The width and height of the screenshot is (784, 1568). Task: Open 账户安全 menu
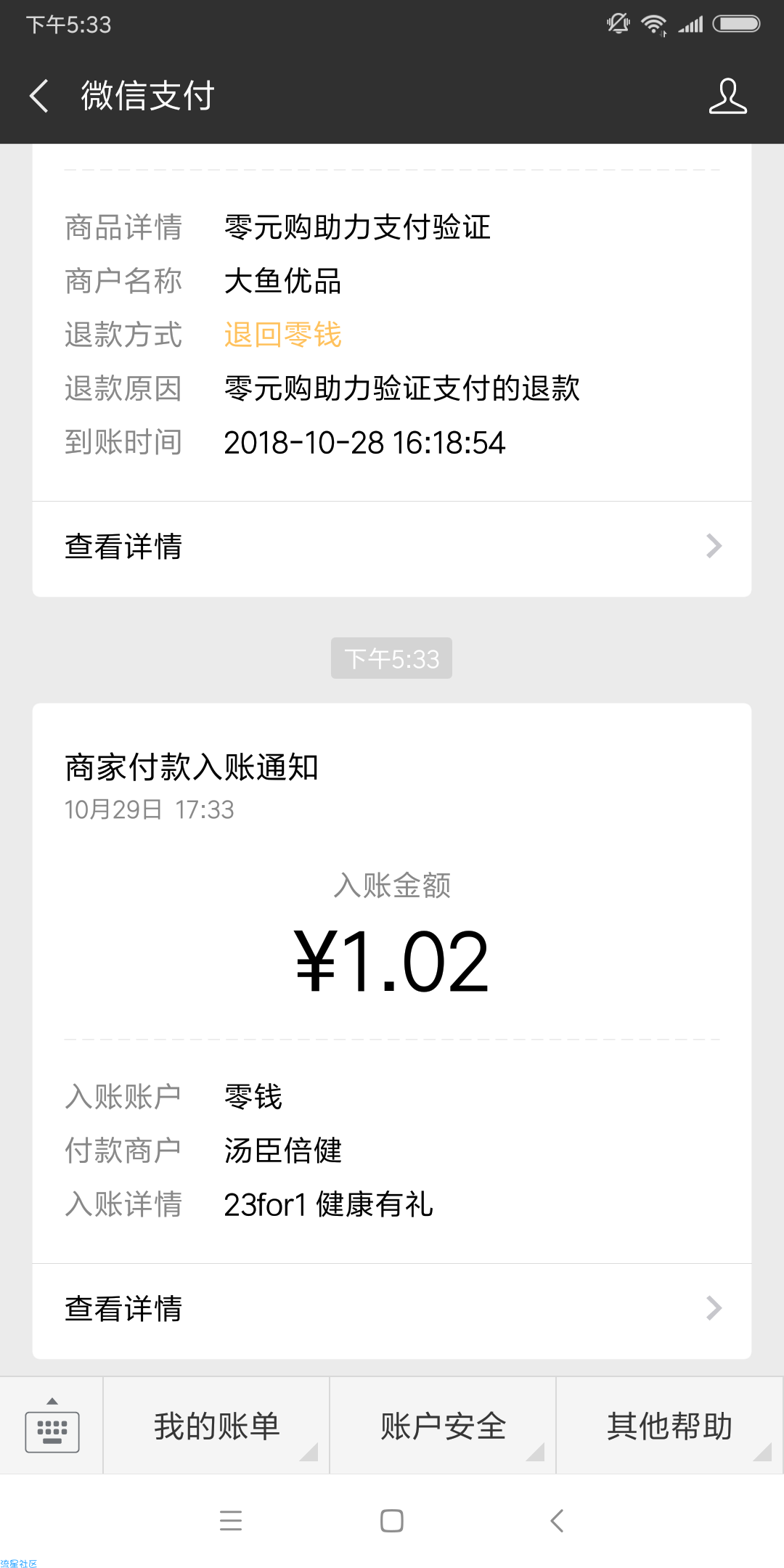pyautogui.click(x=443, y=1426)
